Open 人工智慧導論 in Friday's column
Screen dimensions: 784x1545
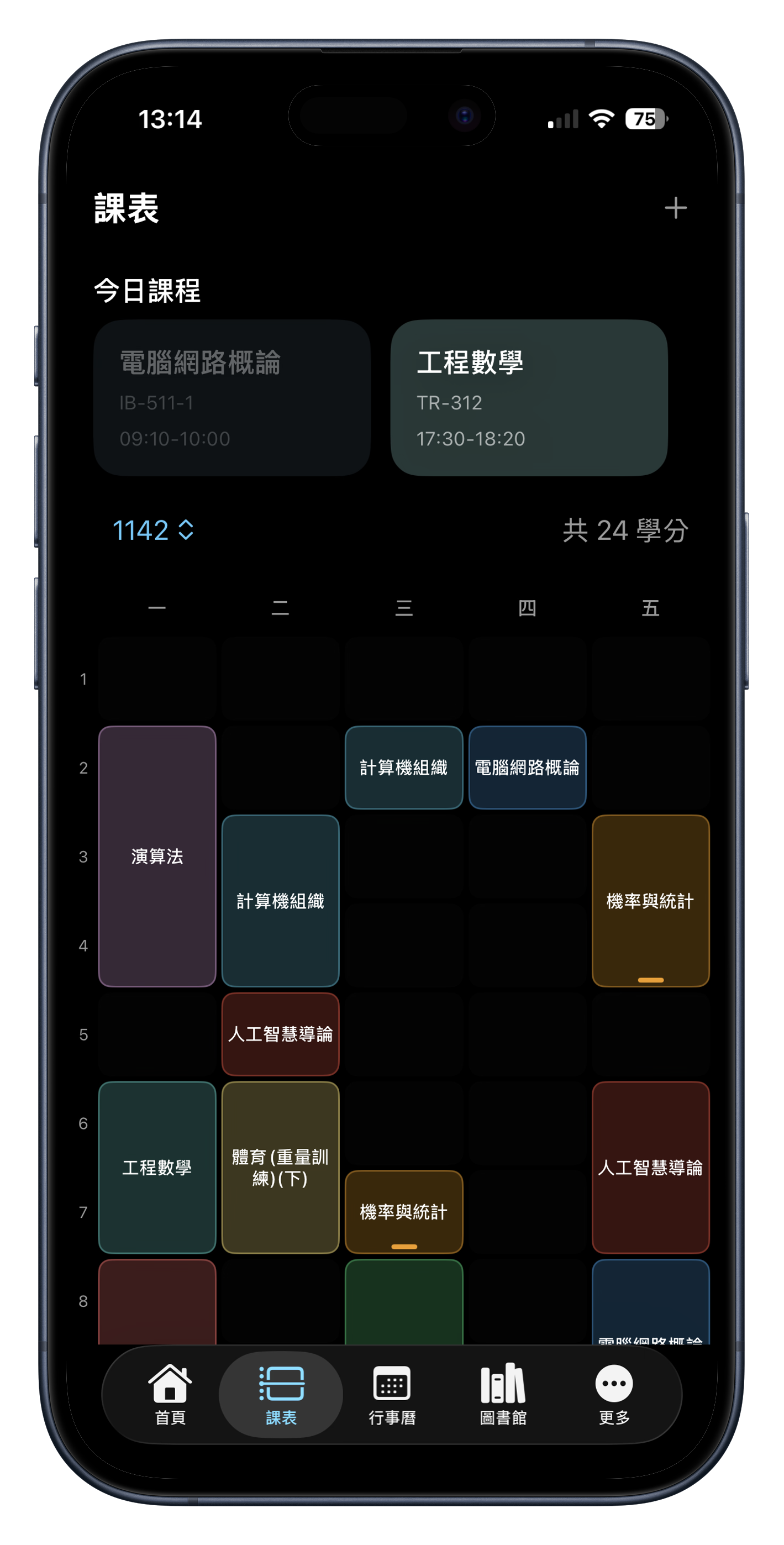tap(650, 1167)
